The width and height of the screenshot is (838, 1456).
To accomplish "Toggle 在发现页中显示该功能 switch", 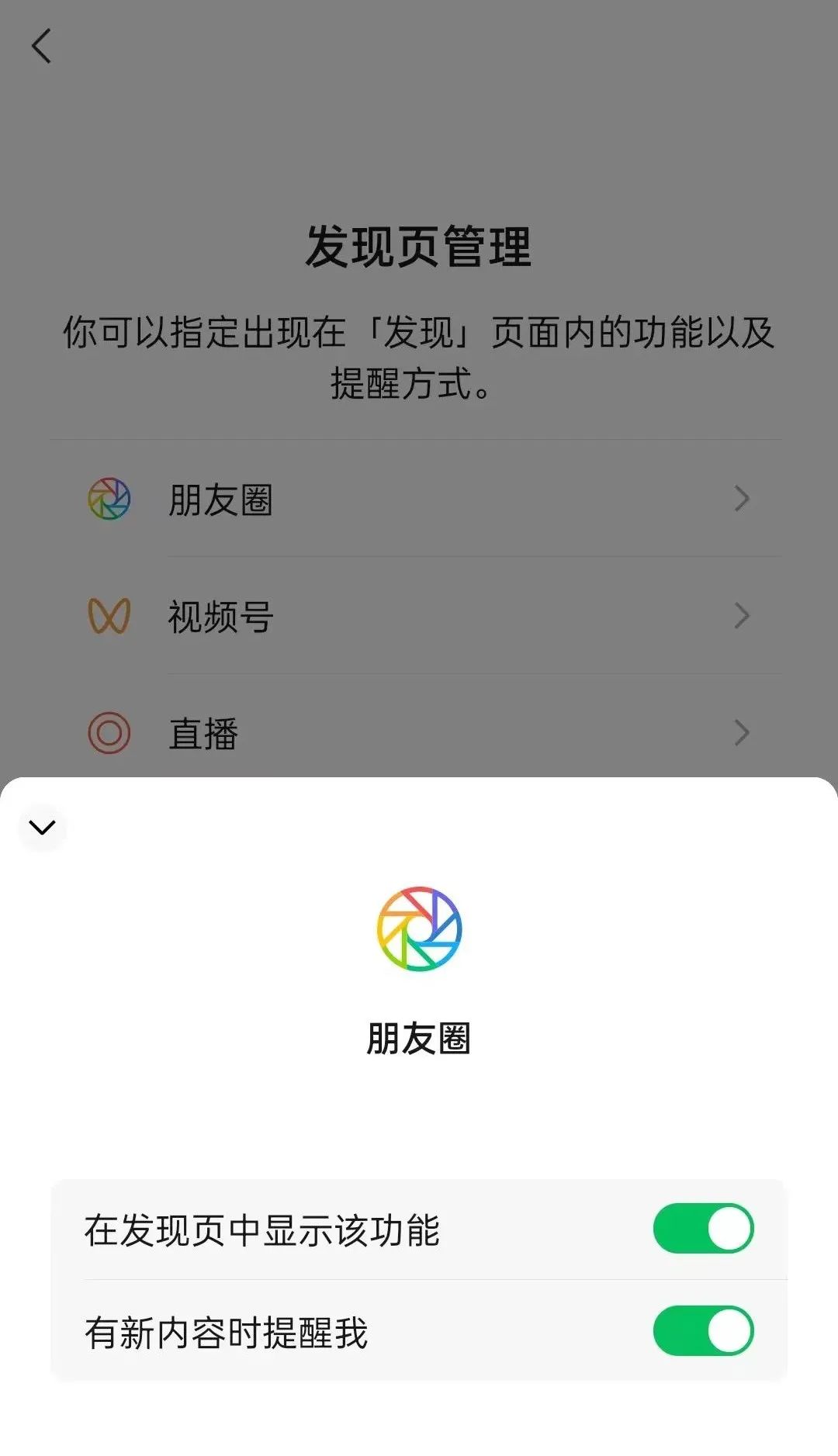I will click(x=702, y=1229).
